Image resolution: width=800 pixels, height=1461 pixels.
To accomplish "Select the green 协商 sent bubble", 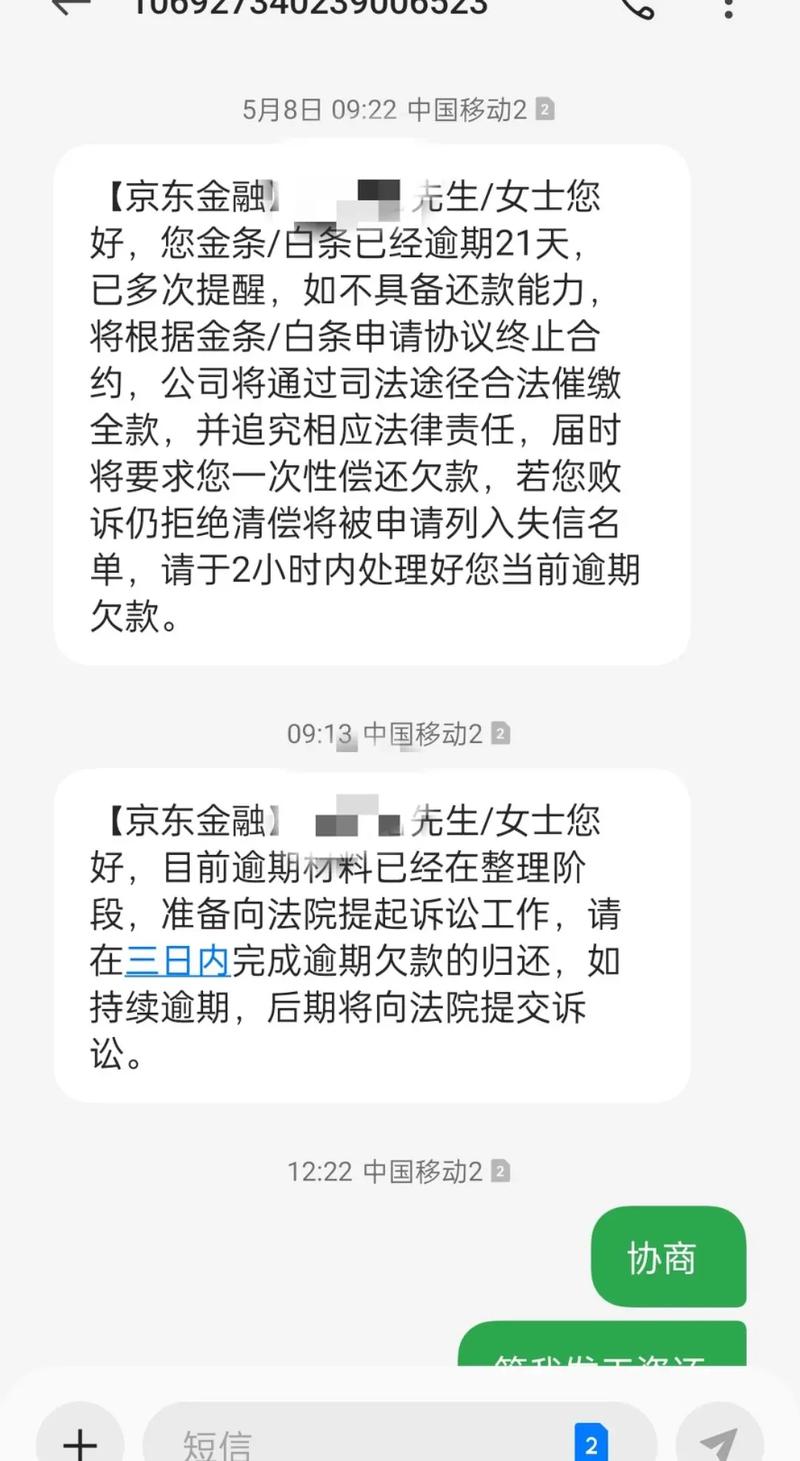I will point(668,1257).
